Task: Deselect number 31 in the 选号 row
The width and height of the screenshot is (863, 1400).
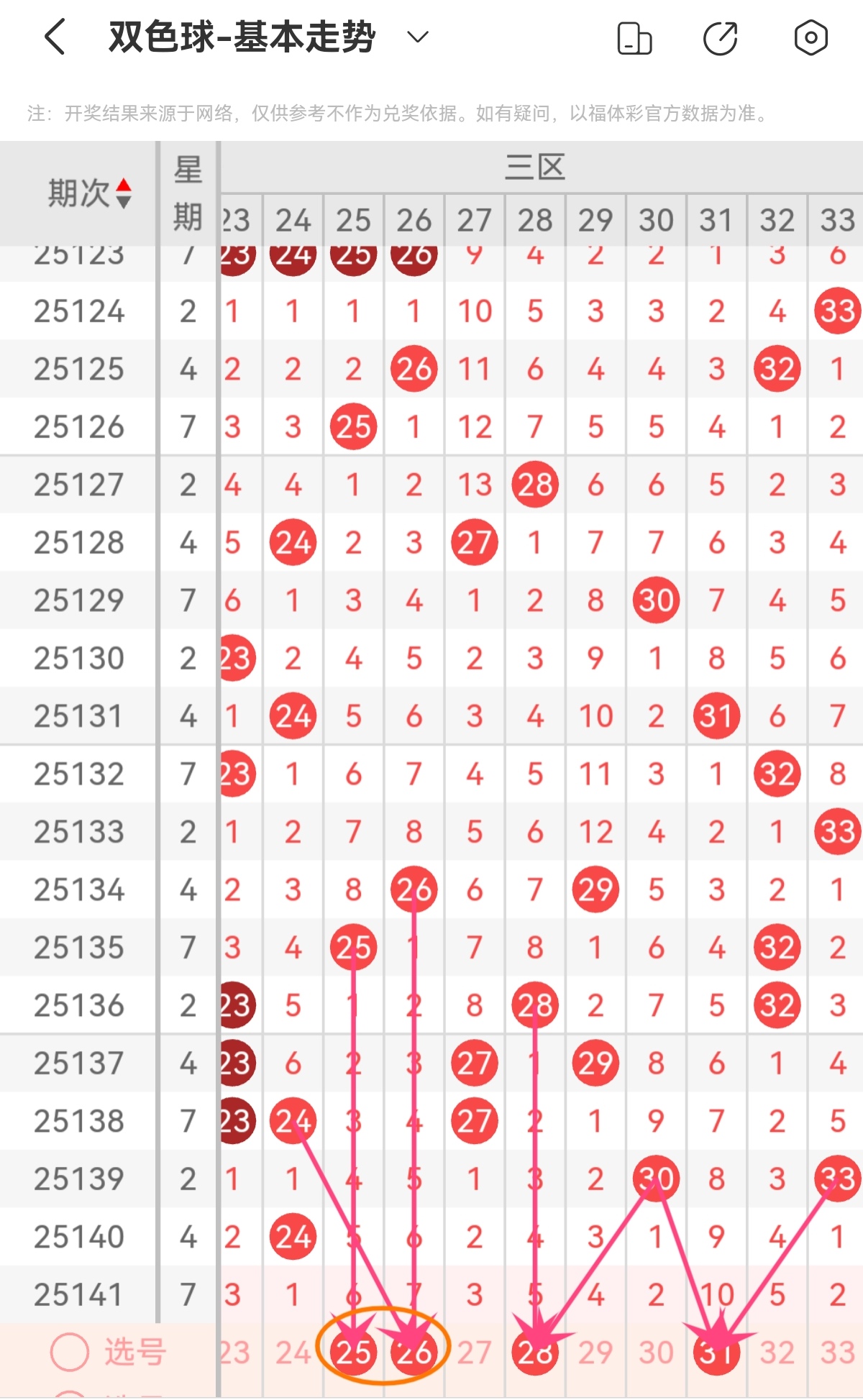Action: pyautogui.click(x=716, y=1353)
